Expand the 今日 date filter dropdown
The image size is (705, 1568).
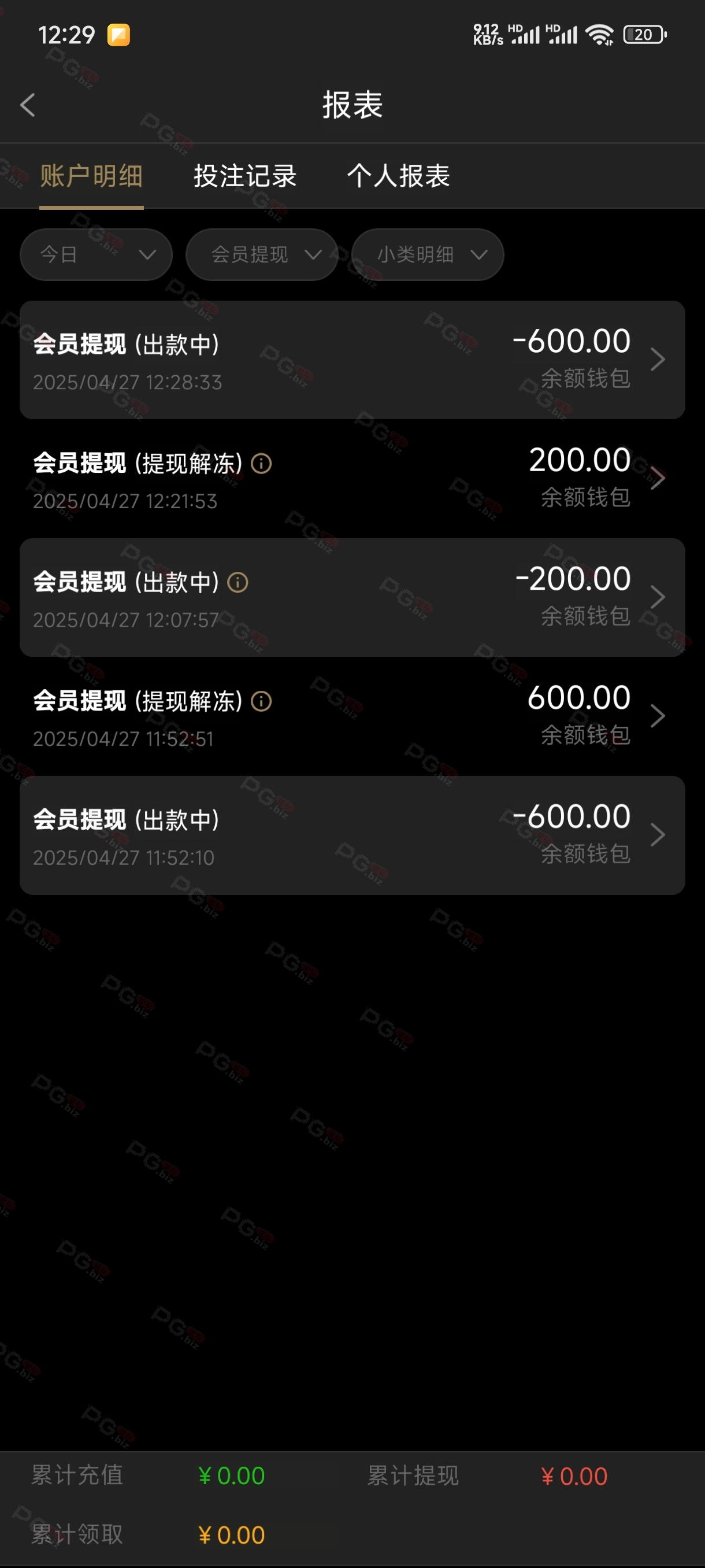[x=96, y=254]
